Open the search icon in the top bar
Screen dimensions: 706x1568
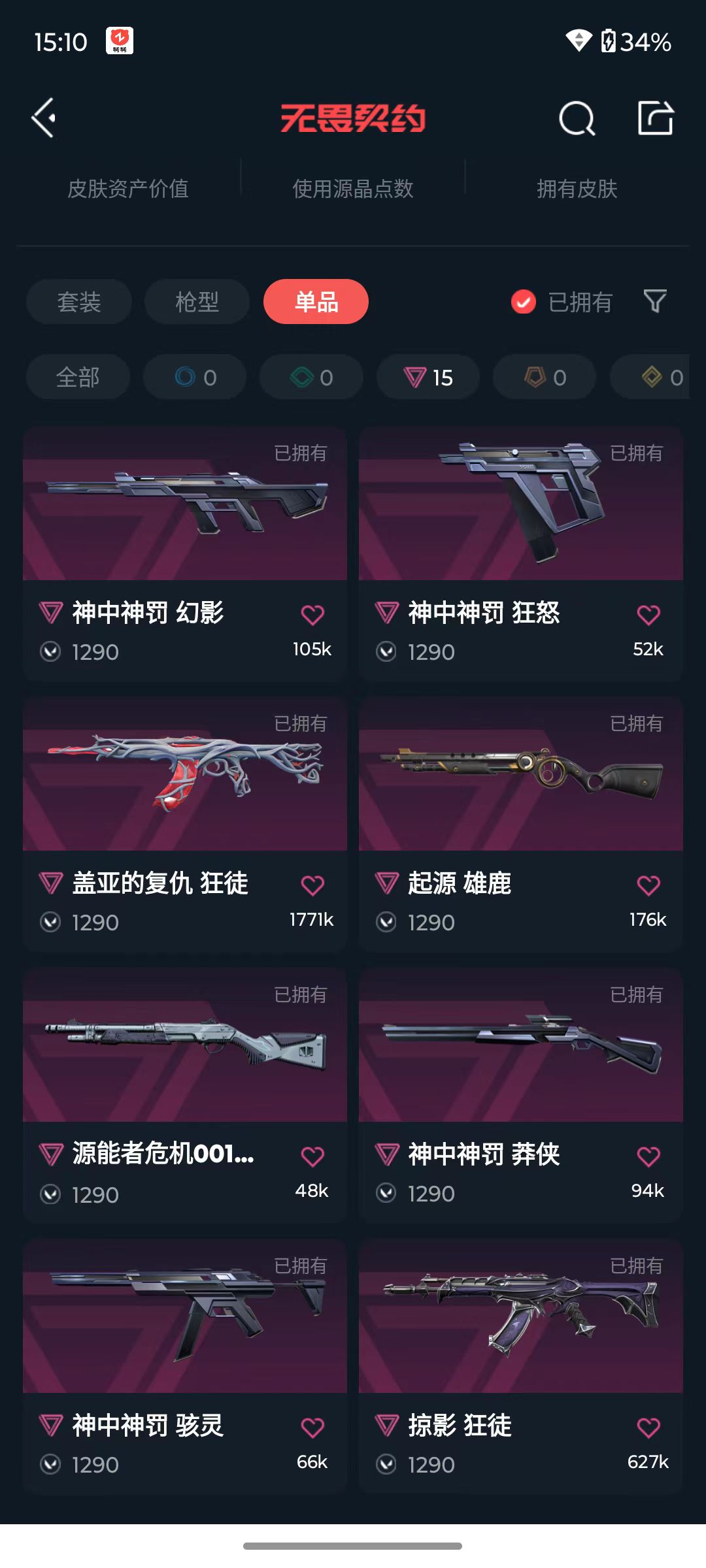tap(577, 118)
